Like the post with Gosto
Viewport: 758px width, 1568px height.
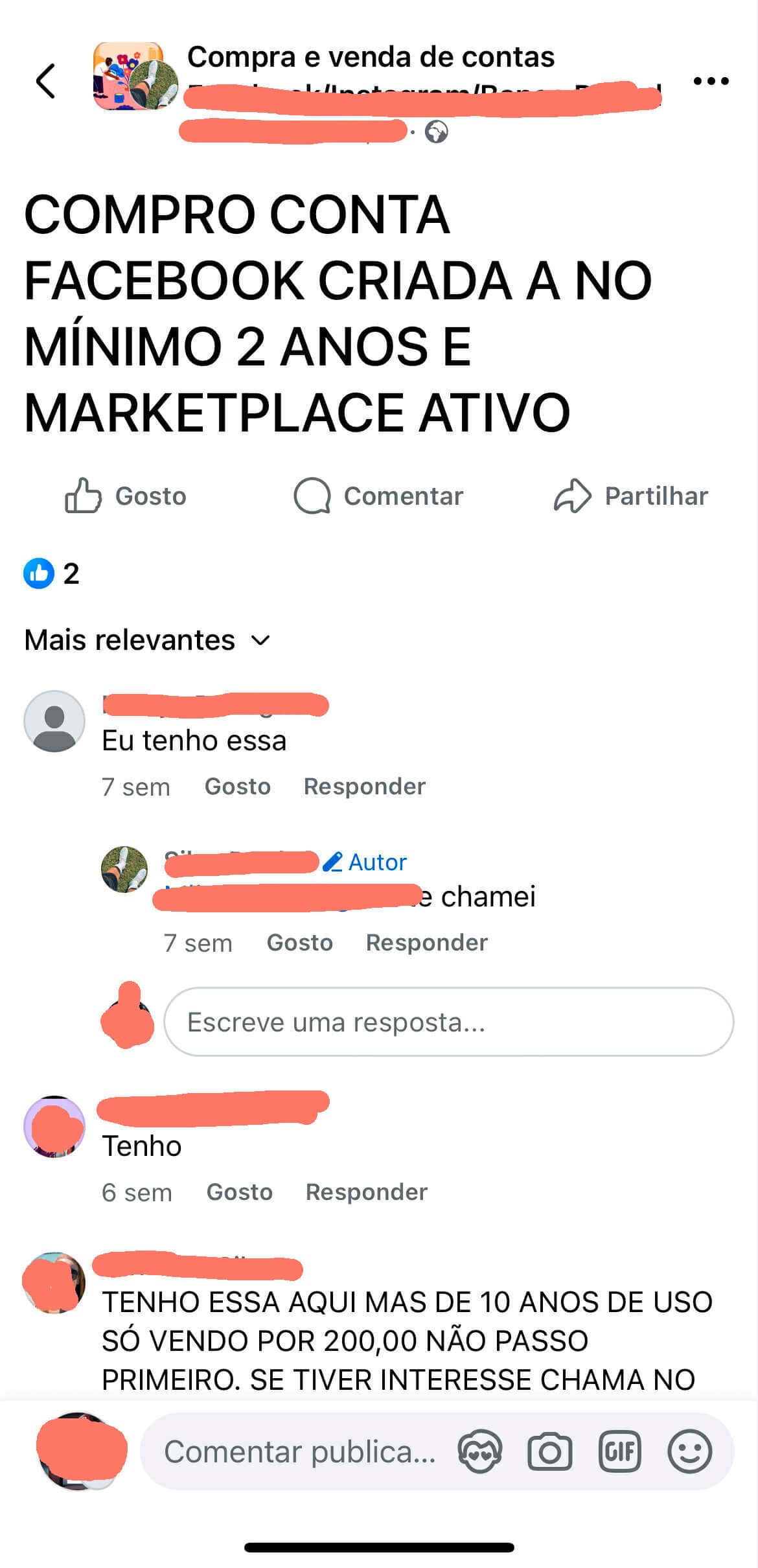click(126, 496)
